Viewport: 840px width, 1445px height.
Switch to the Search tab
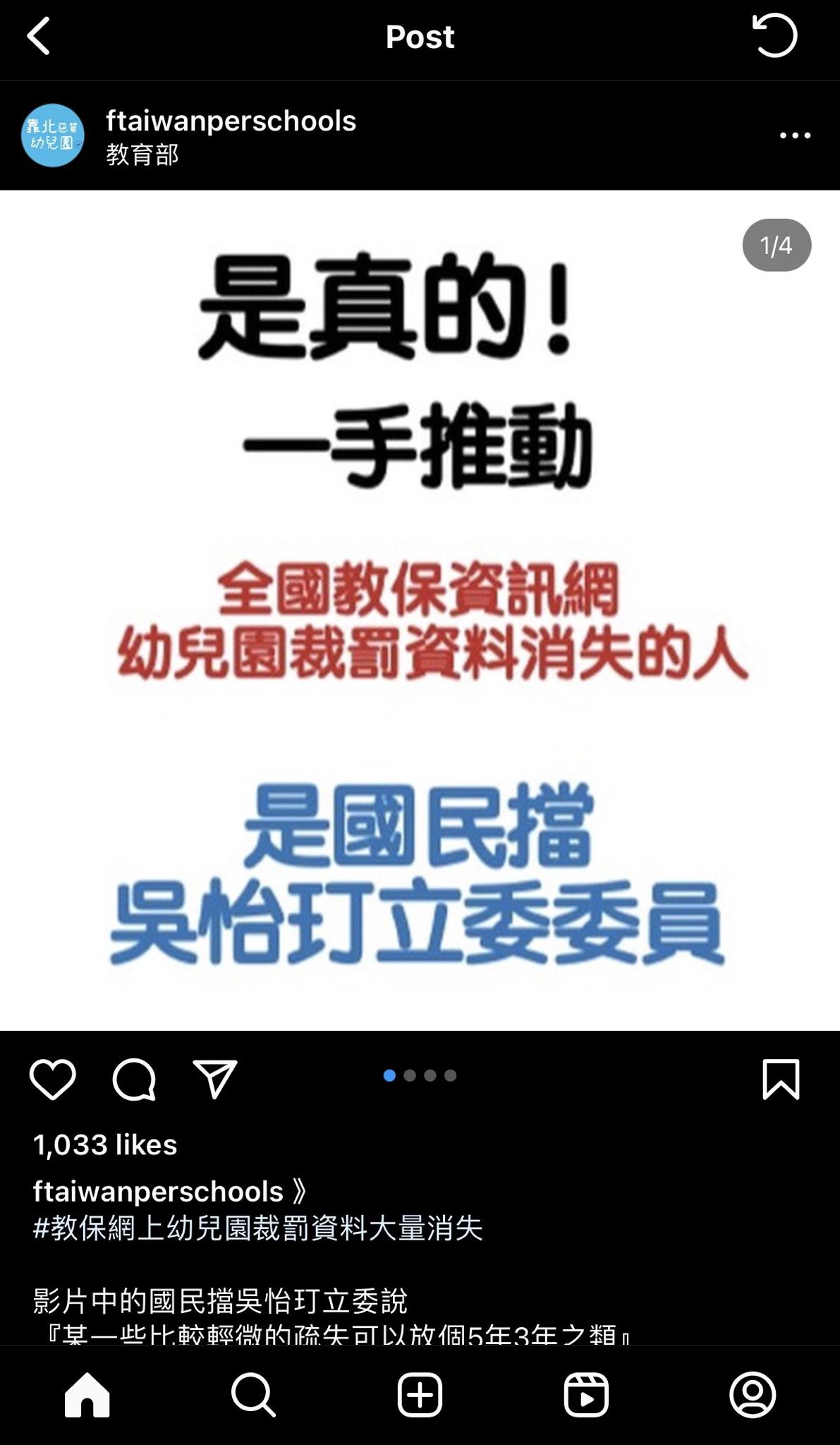(x=253, y=1395)
